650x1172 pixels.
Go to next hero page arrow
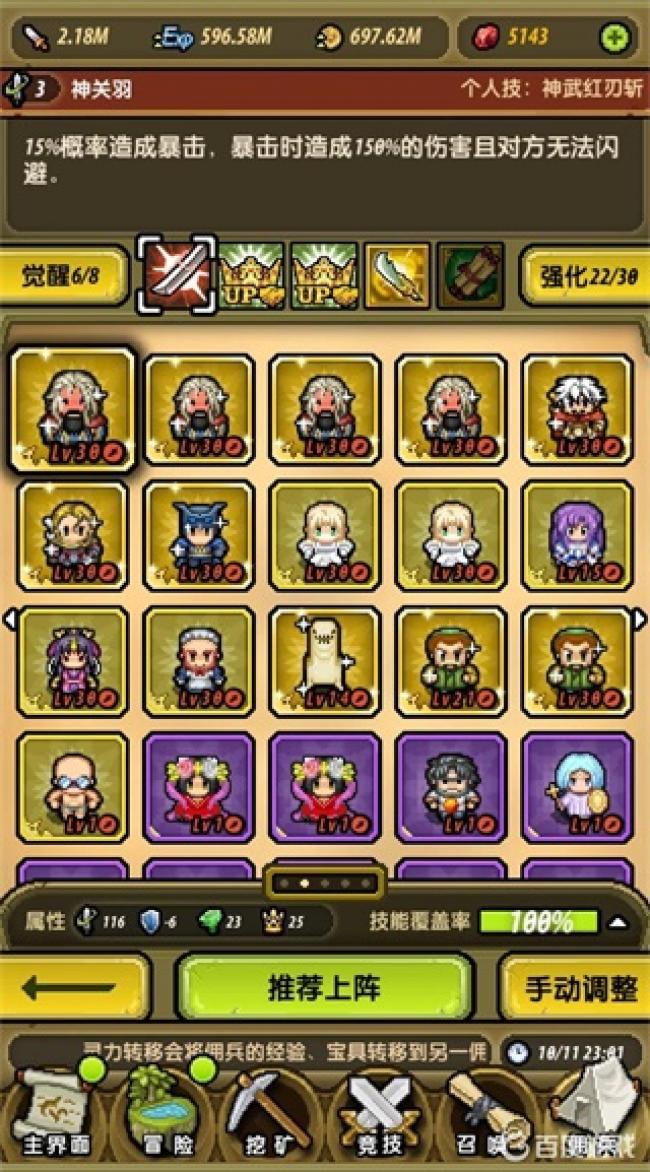pyautogui.click(x=640, y=620)
